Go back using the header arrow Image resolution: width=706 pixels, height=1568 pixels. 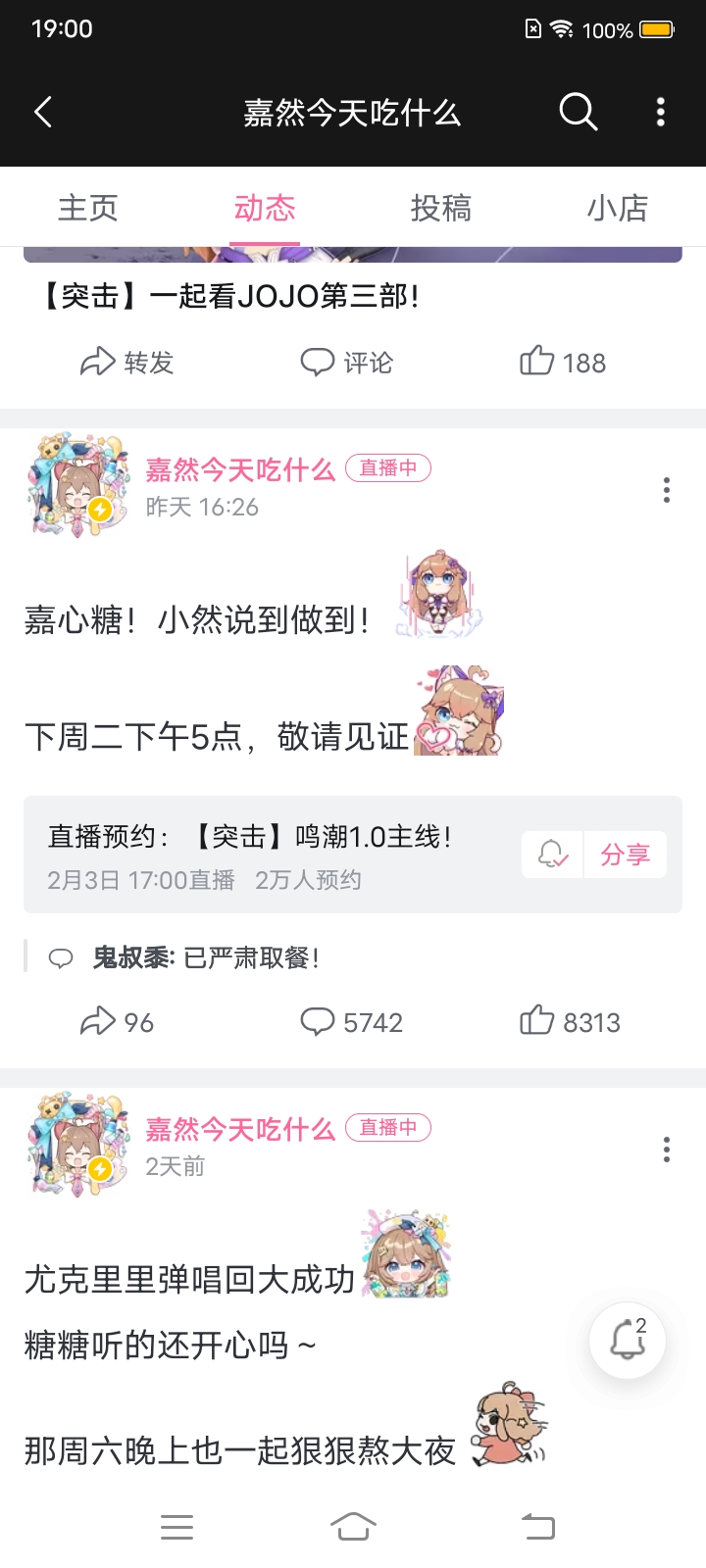click(x=43, y=113)
